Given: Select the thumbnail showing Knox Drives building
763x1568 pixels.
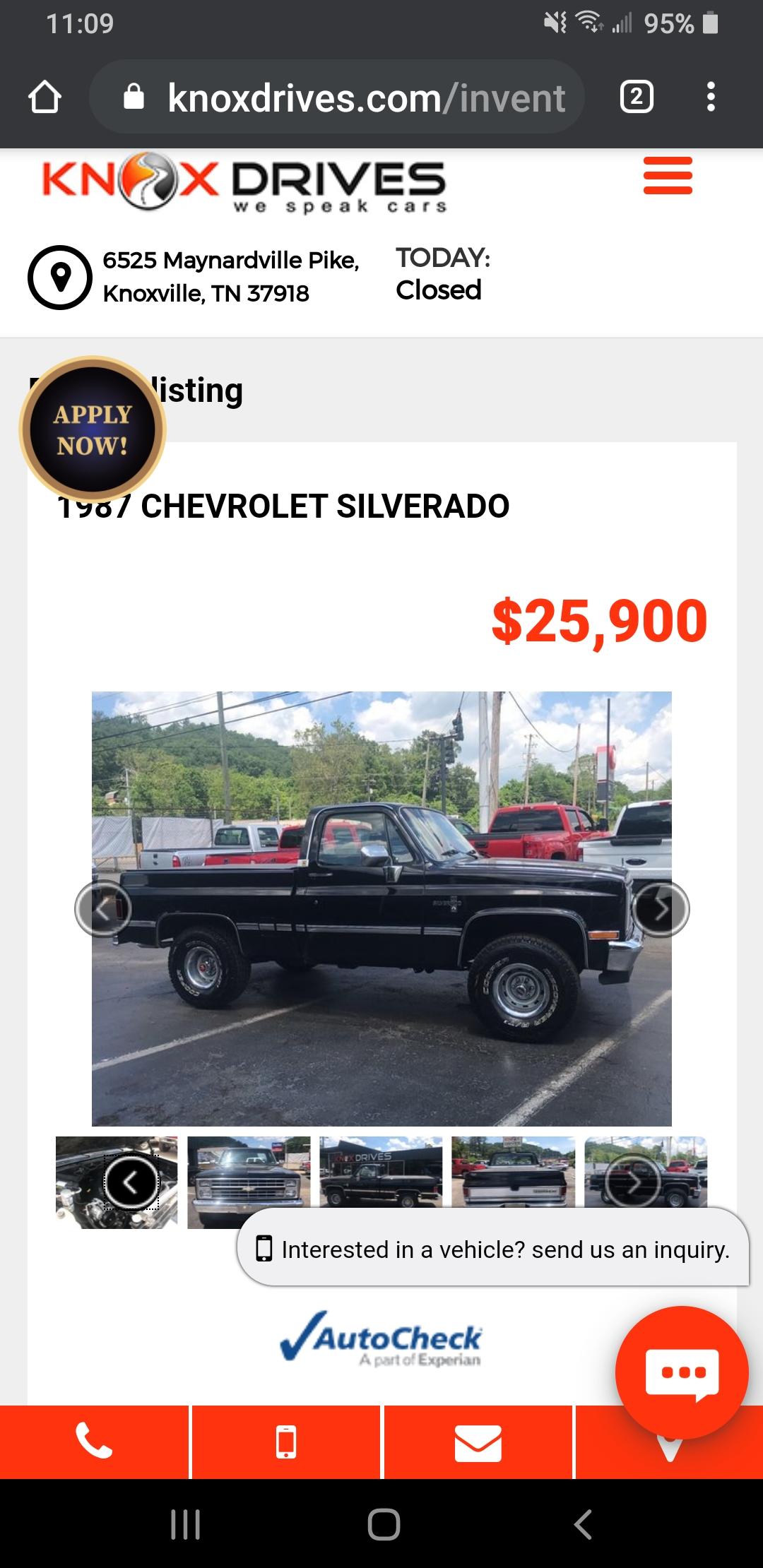Looking at the screenshot, I should [381, 1172].
